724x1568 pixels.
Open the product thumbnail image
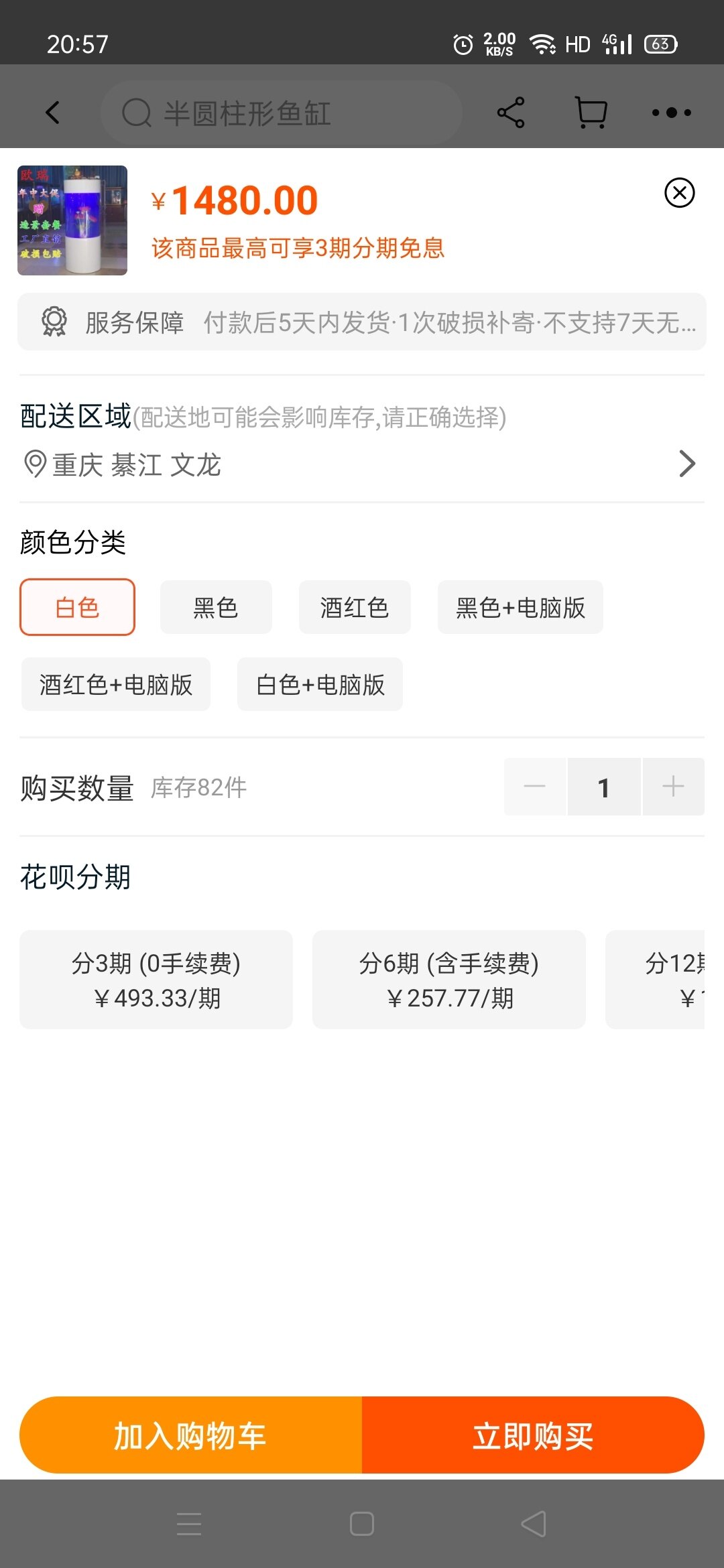(x=72, y=220)
